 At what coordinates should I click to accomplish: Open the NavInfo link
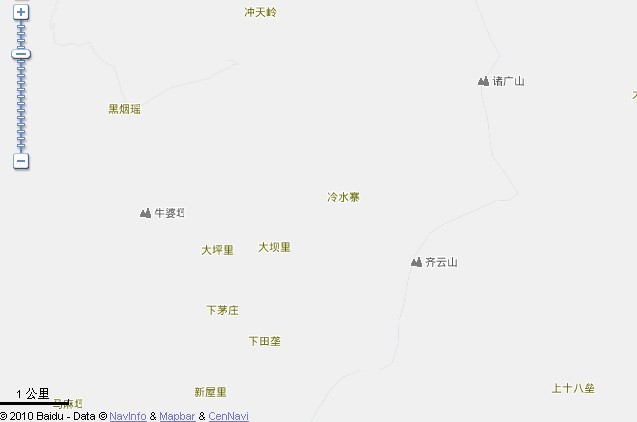coord(128,416)
